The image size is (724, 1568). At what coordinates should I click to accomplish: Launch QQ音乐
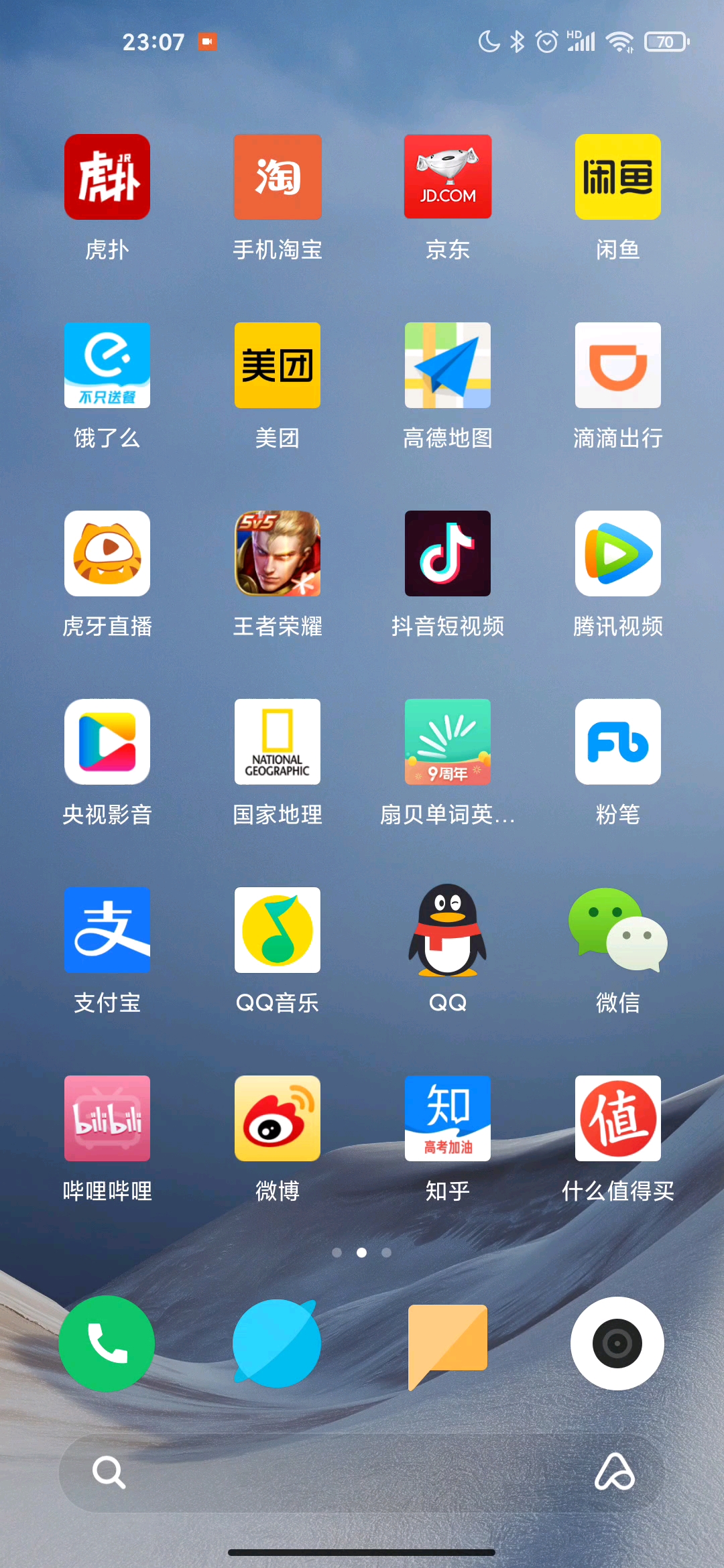click(x=278, y=931)
